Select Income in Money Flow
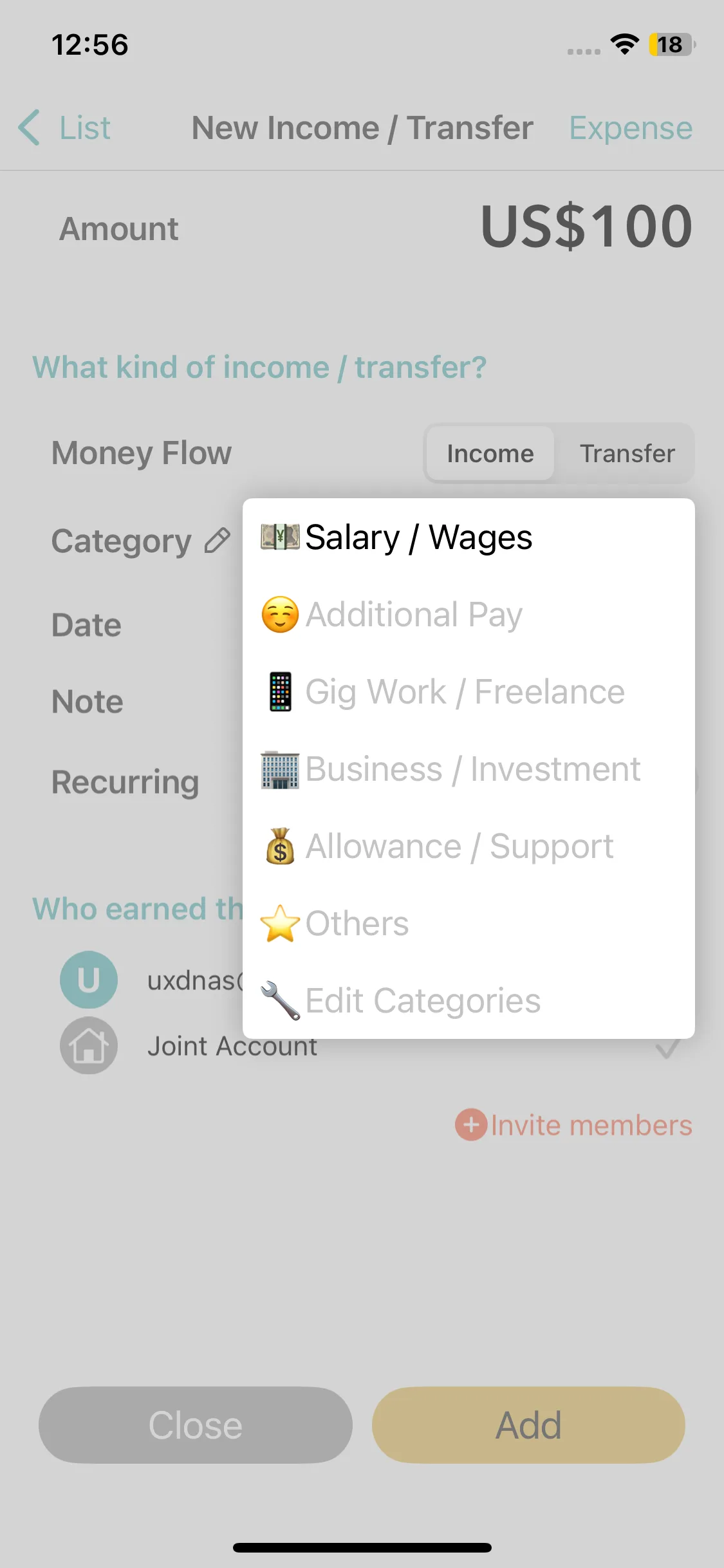The height and width of the screenshot is (1568, 724). tap(490, 453)
